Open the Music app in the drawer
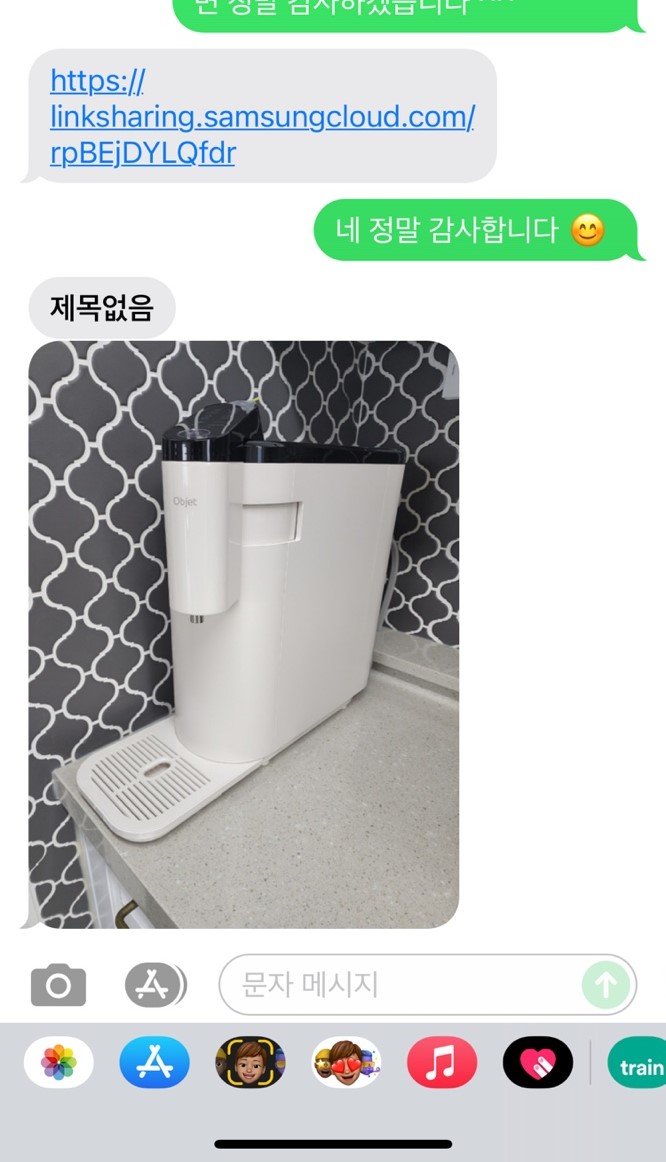 pos(442,1062)
